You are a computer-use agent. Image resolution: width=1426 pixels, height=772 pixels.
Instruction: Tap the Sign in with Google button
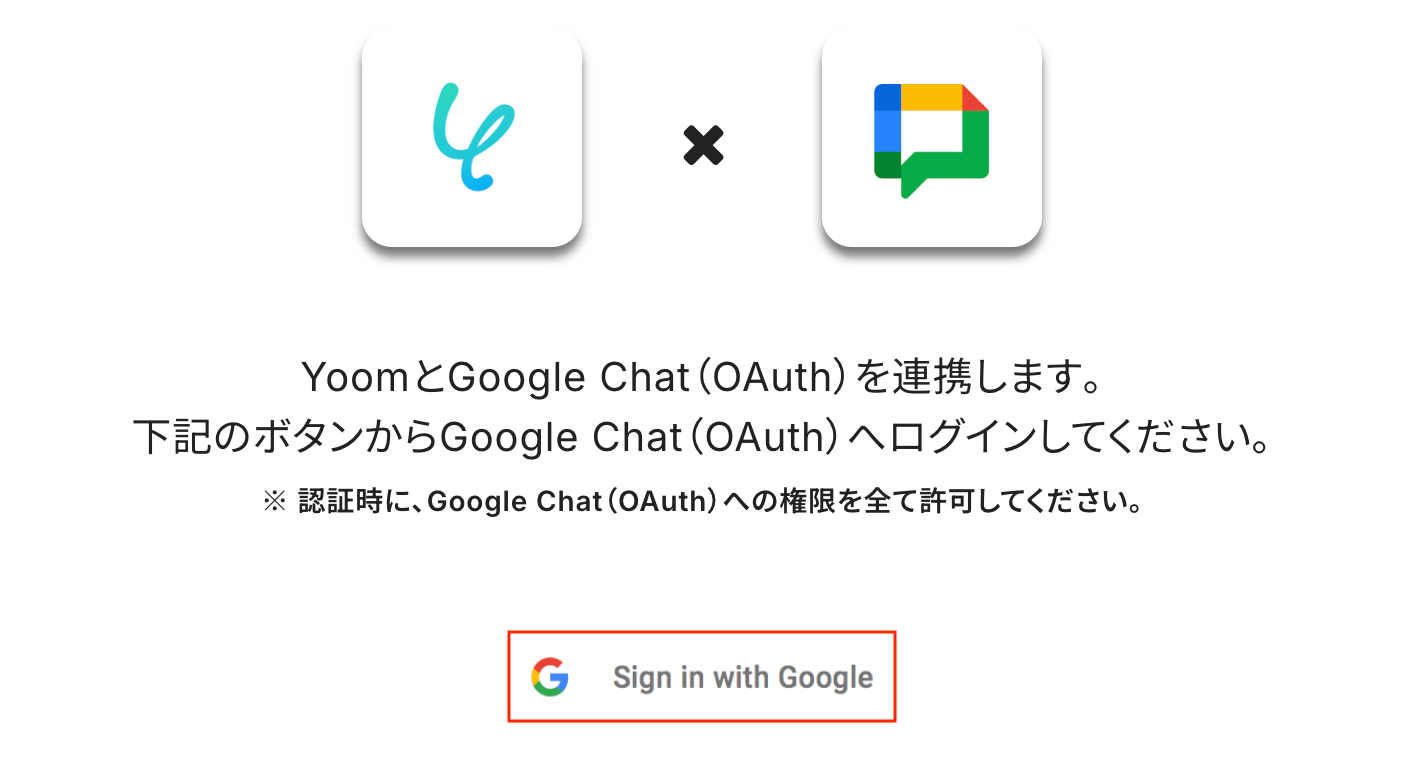click(702, 677)
